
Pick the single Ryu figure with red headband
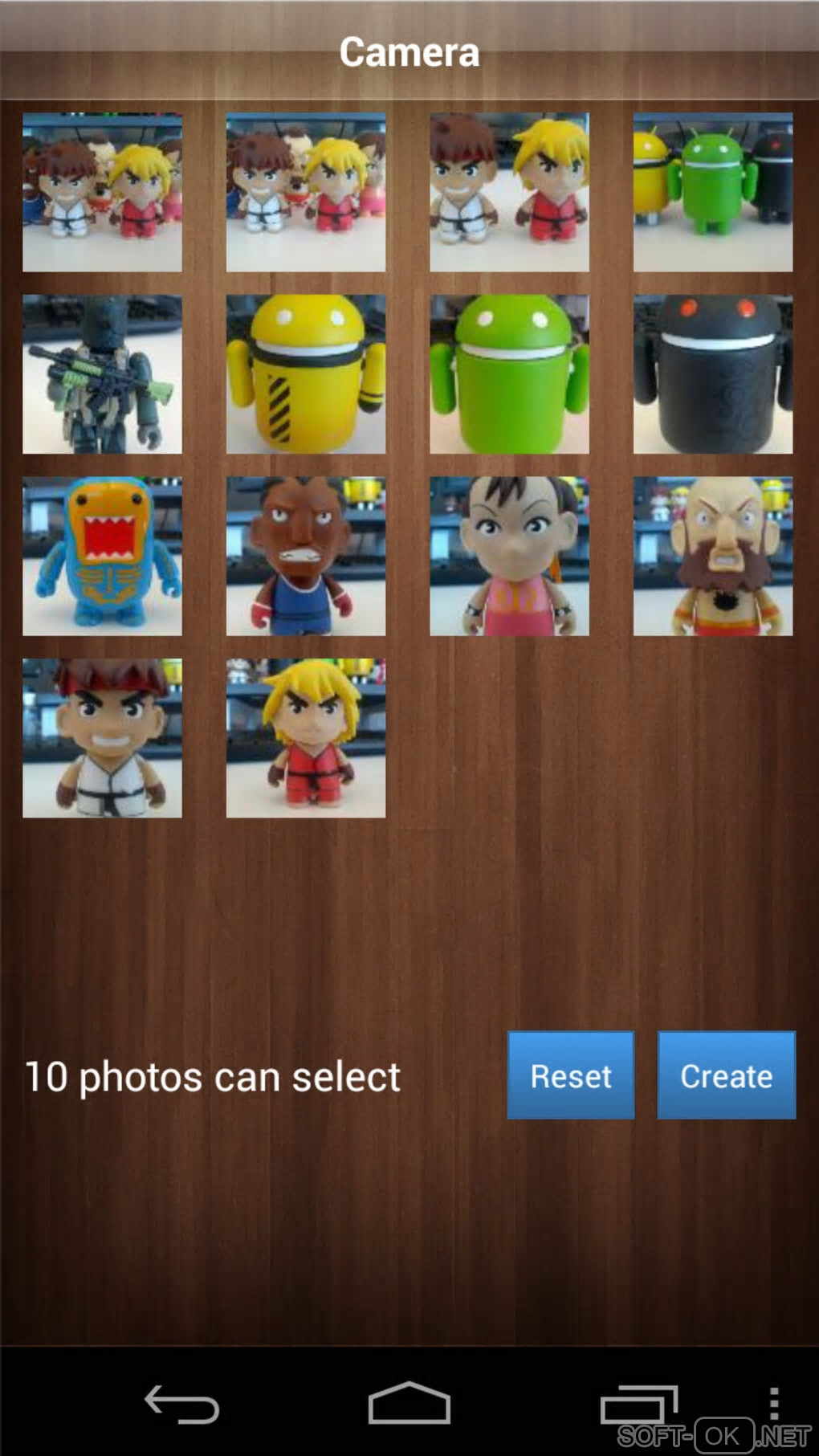(102, 738)
